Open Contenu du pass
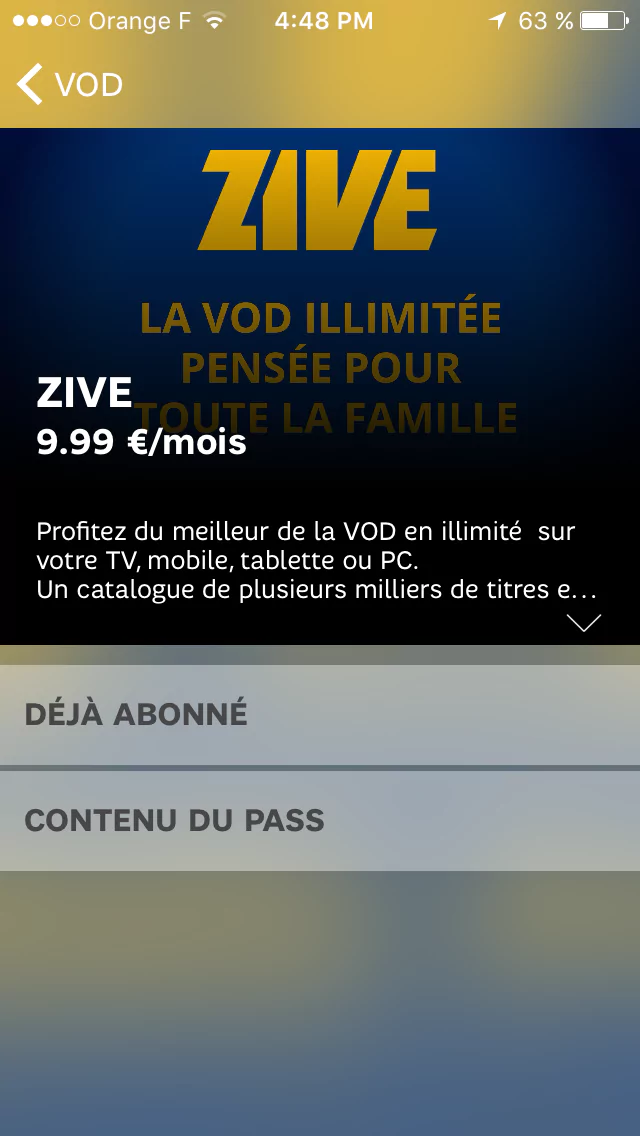The width and height of the screenshot is (640, 1136). coord(319,821)
